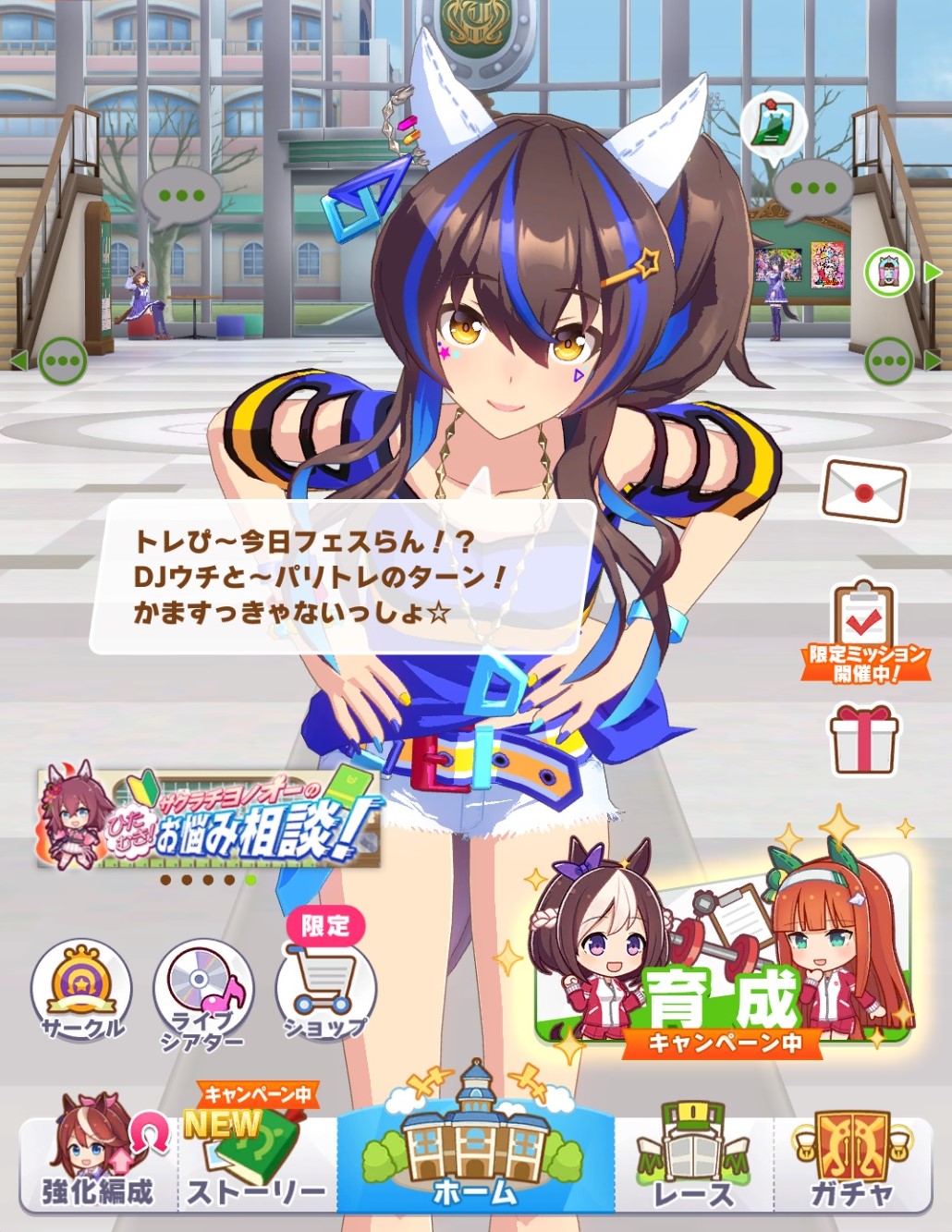Open the mail envelope

point(863,491)
